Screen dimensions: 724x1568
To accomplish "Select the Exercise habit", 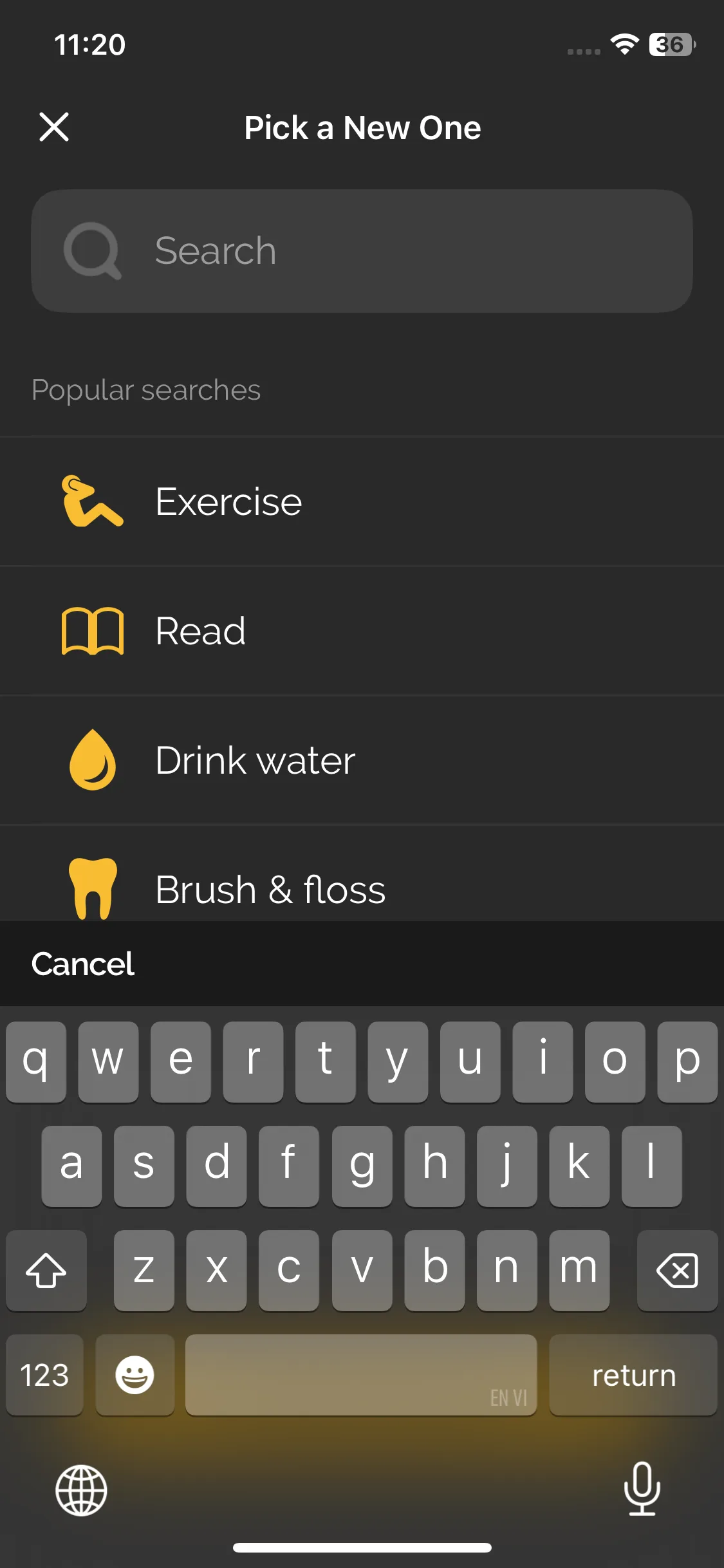I will 362,501.
